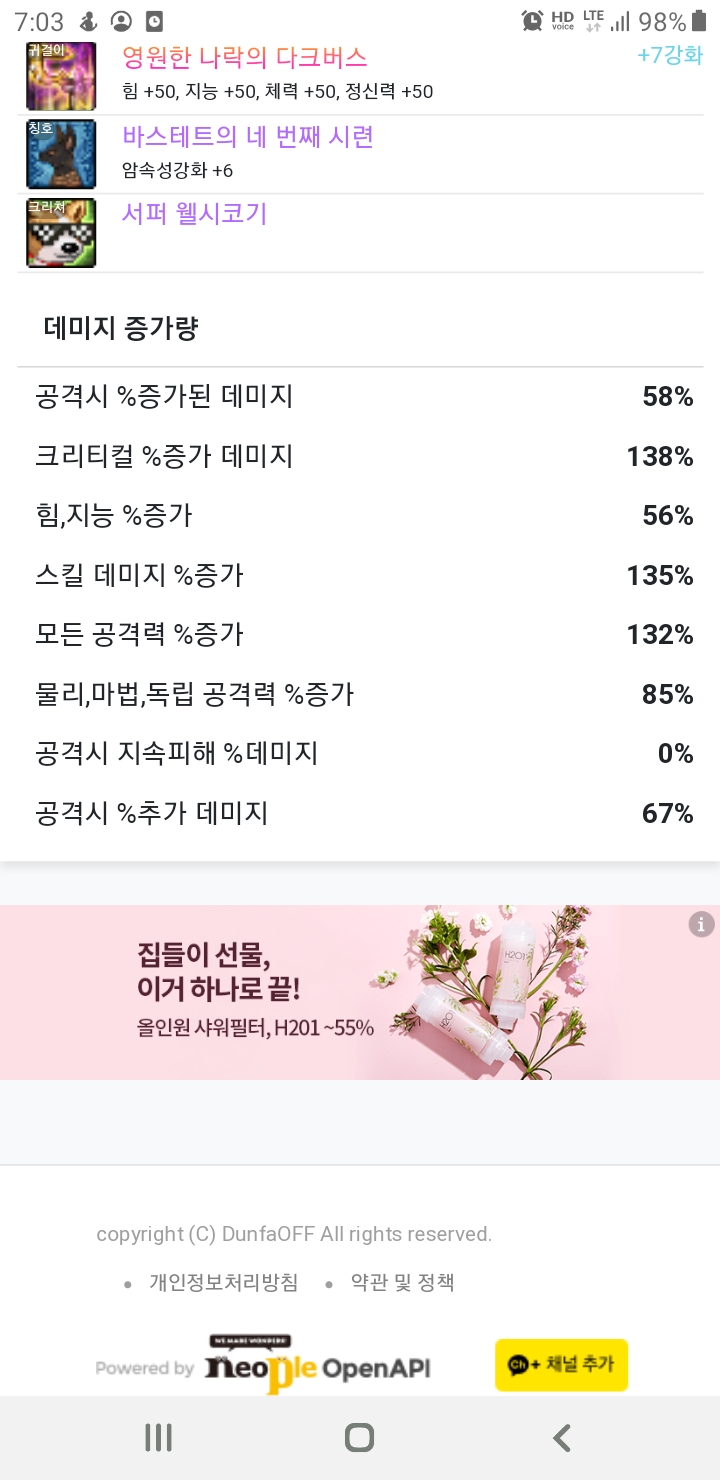
Task: Go back with the system back button
Action: point(561,1438)
